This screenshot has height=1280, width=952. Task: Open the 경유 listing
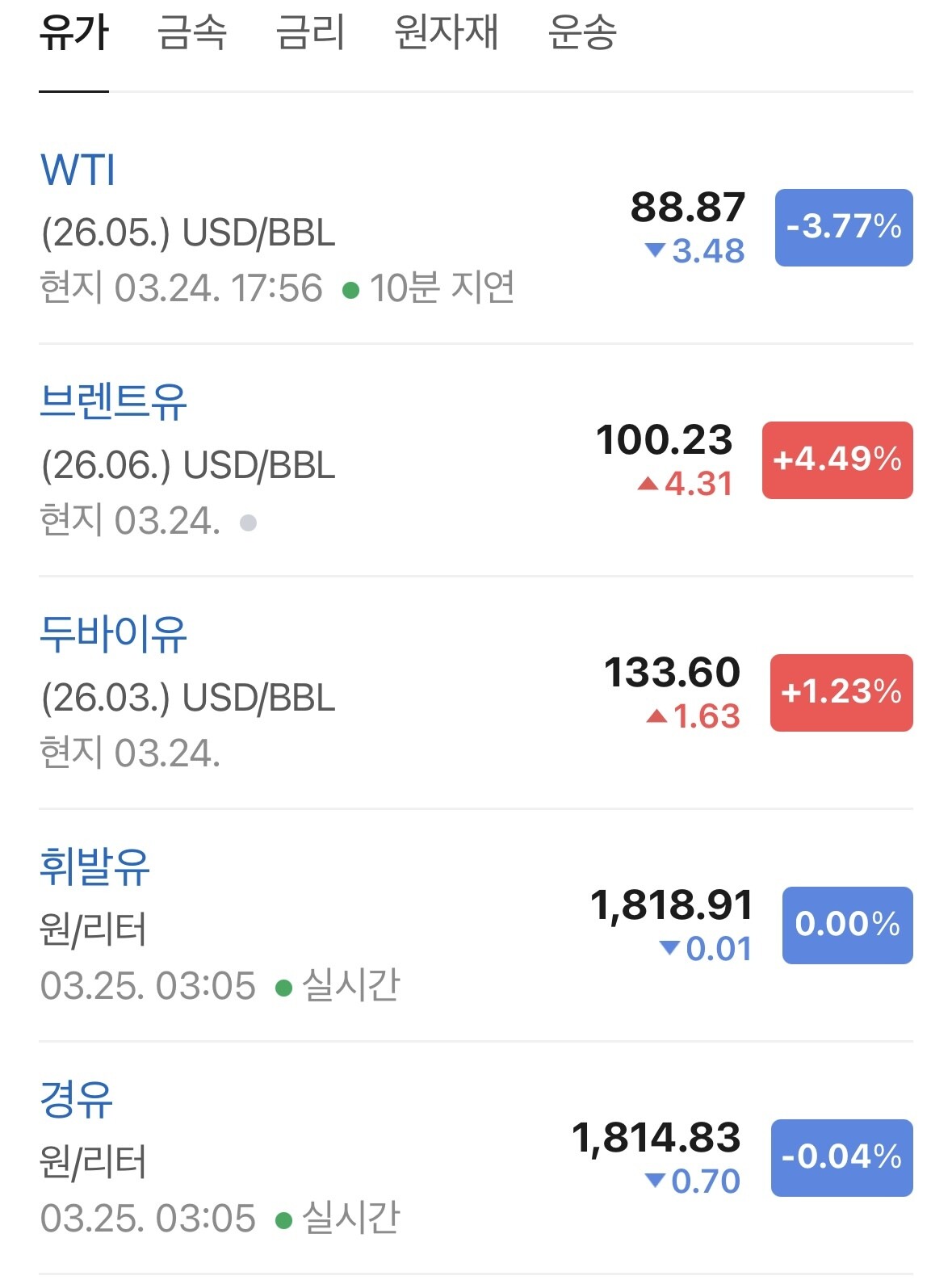click(x=77, y=1100)
